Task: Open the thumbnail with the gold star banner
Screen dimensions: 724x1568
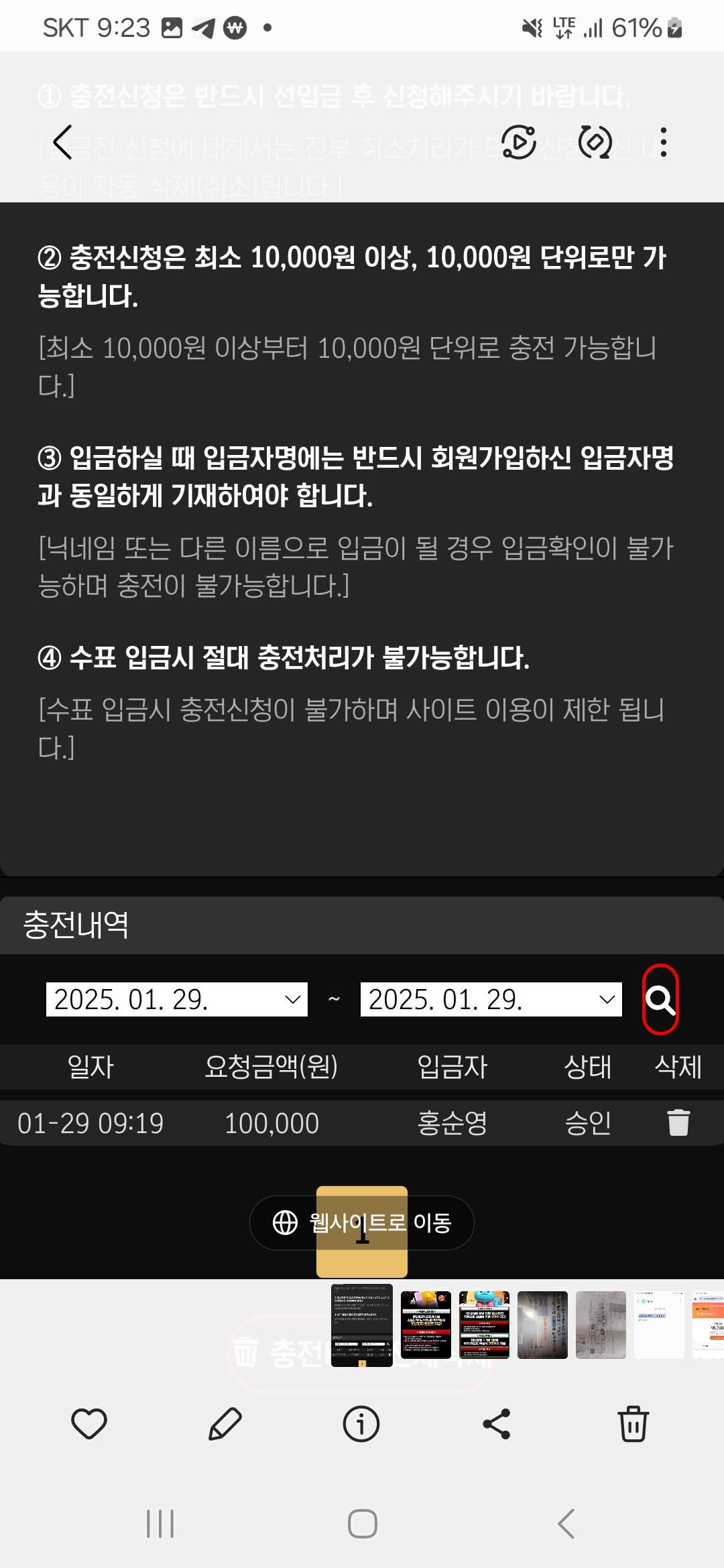Action: 426,1325
